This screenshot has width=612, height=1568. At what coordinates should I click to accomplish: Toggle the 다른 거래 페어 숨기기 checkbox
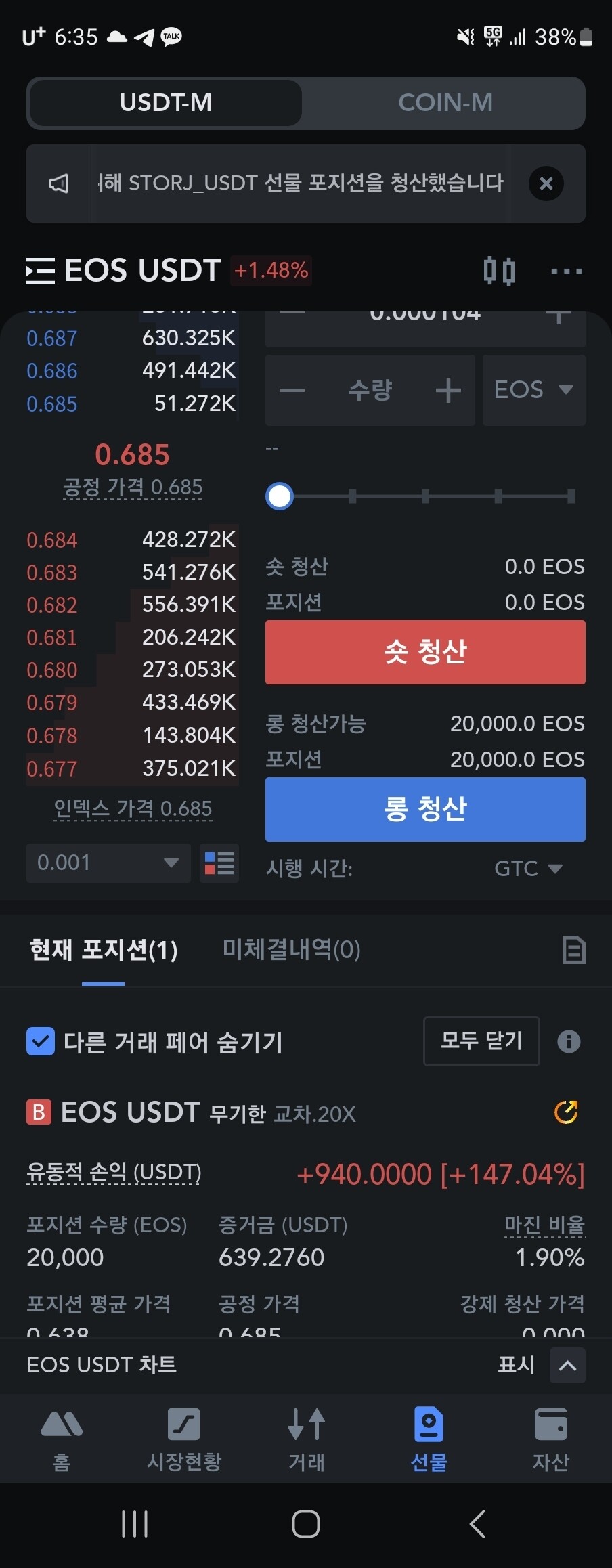pos(40,1042)
